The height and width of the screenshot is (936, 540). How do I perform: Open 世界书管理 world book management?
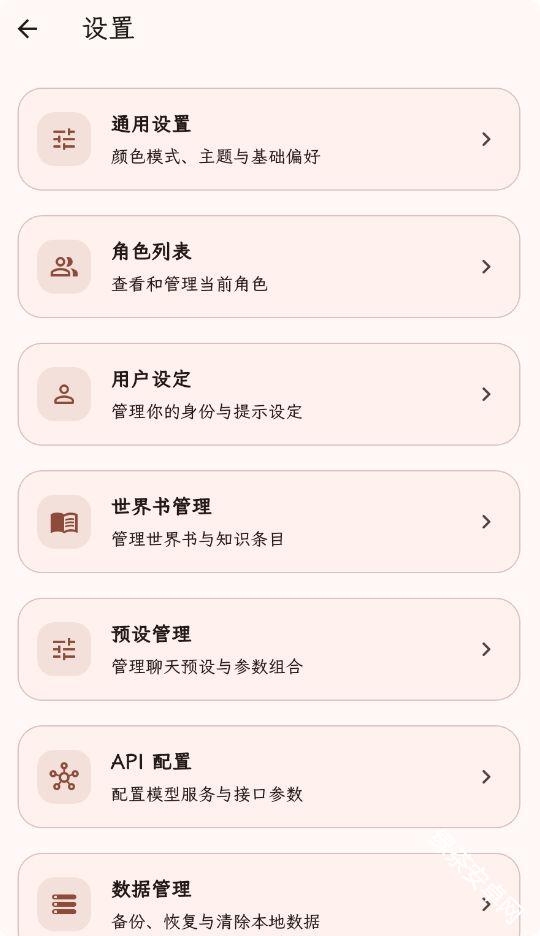coord(269,522)
